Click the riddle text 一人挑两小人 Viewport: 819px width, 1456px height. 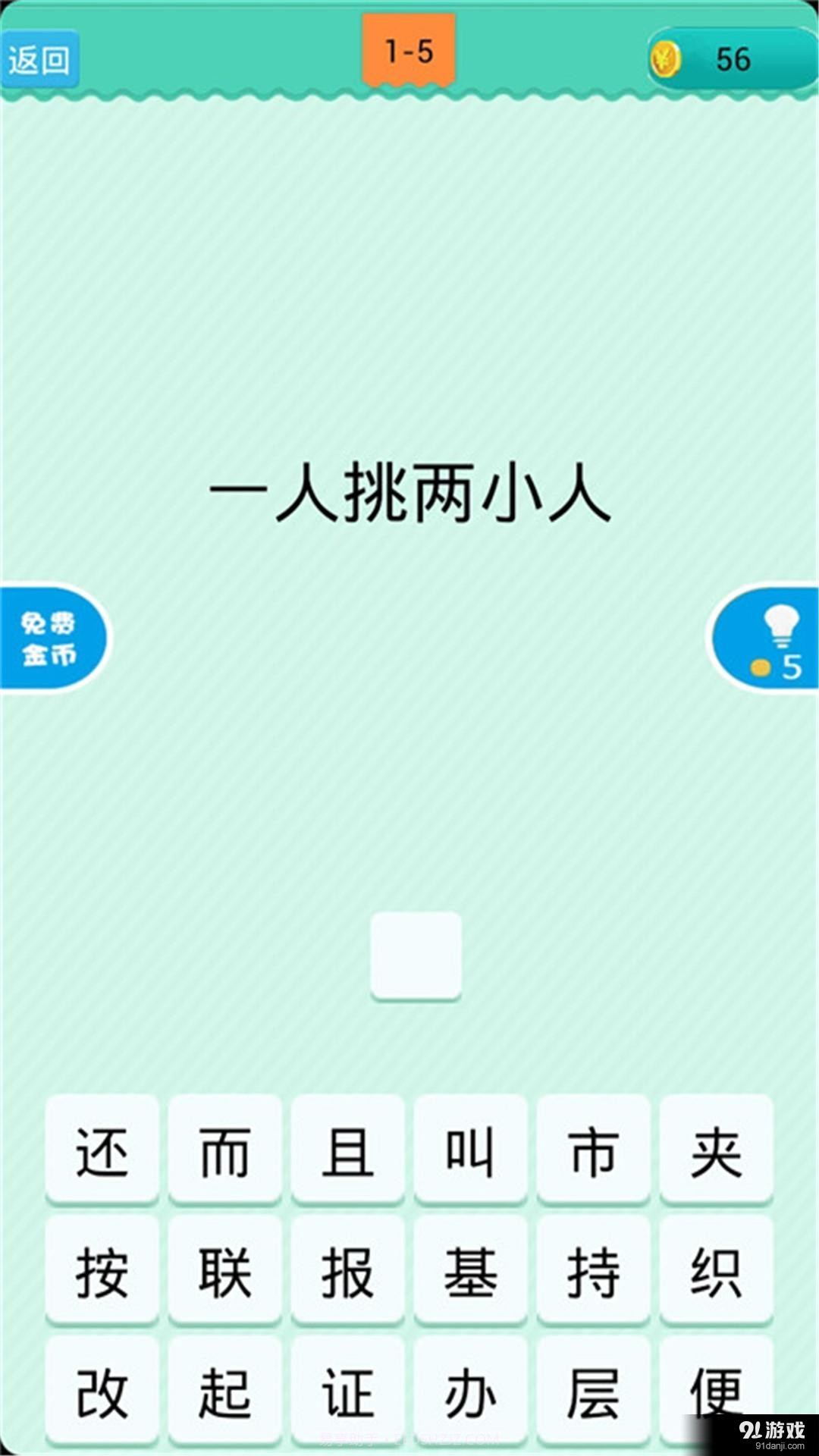[409, 493]
